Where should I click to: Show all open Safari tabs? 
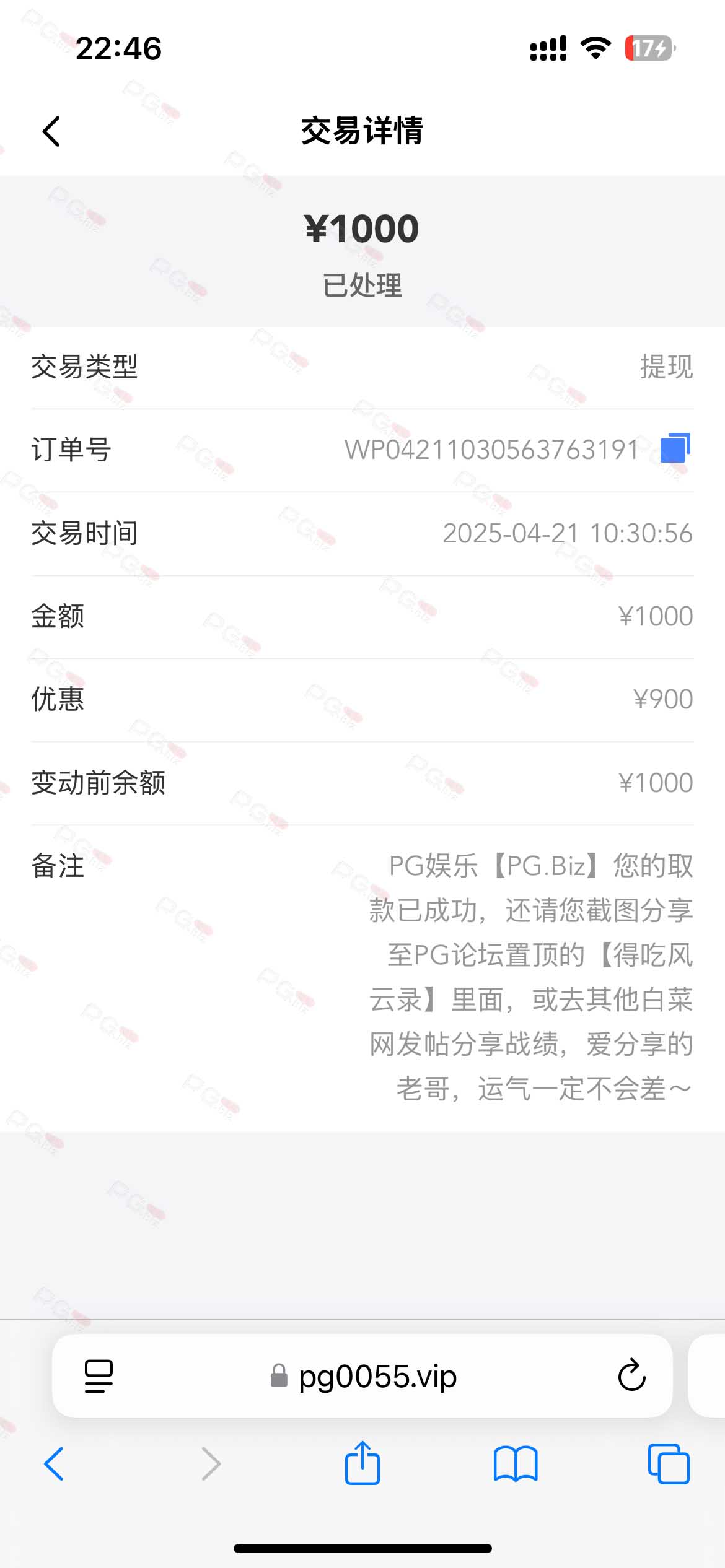(x=669, y=1464)
